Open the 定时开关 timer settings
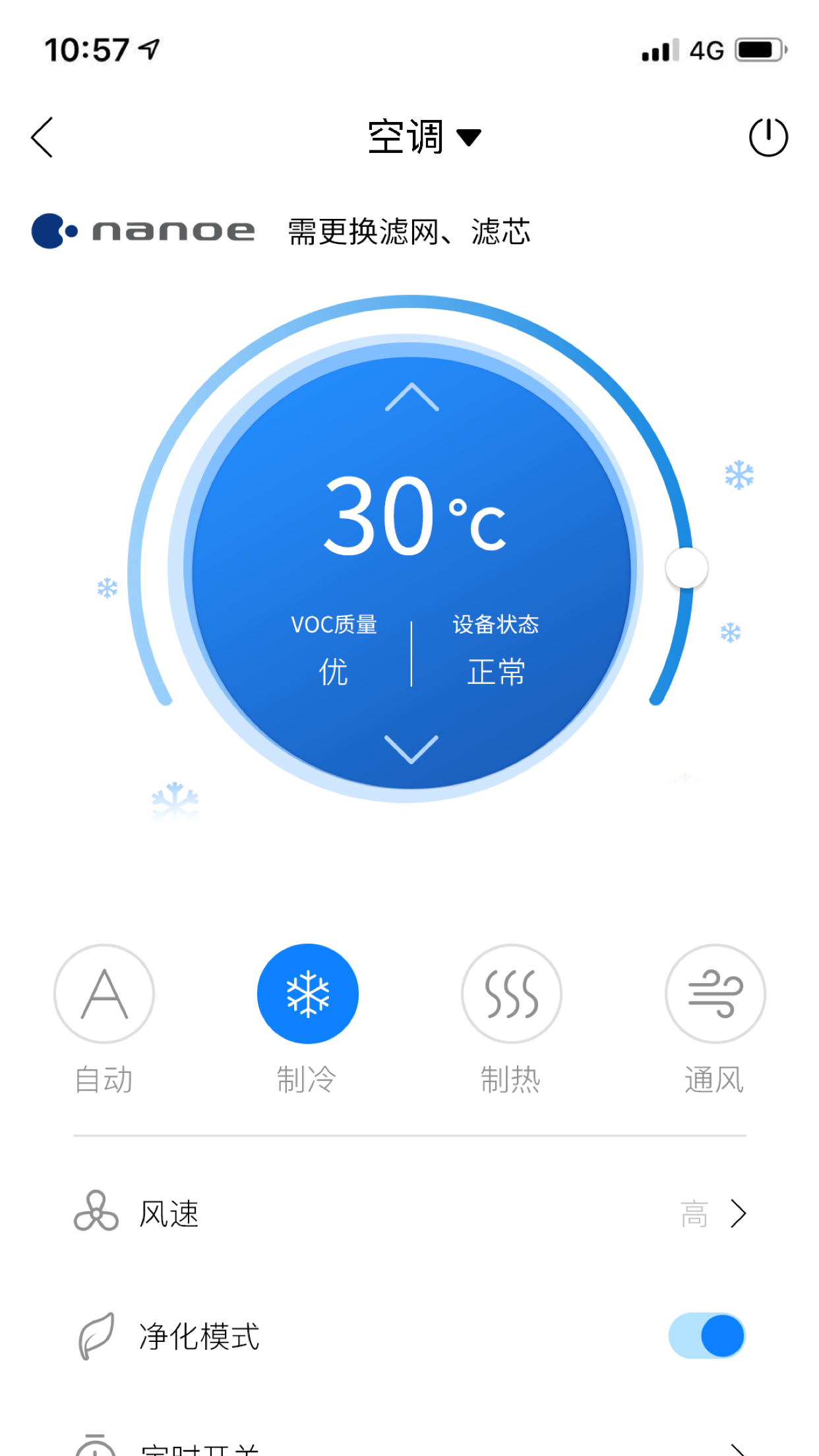This screenshot has width=819, height=1456. (x=409, y=1447)
